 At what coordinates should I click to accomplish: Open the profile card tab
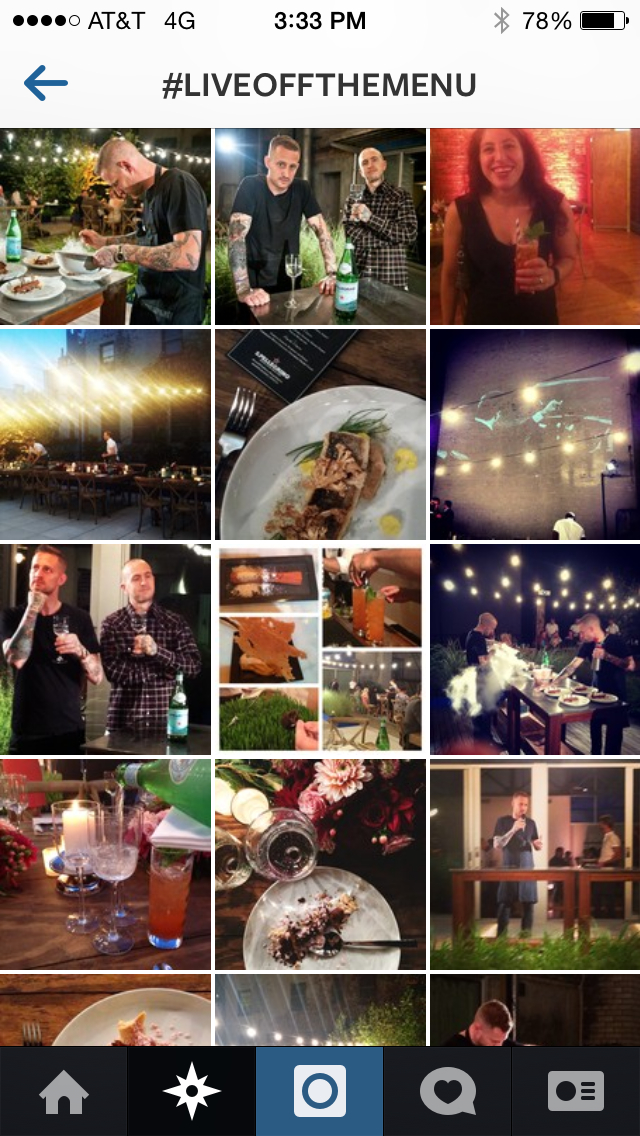click(576, 1091)
